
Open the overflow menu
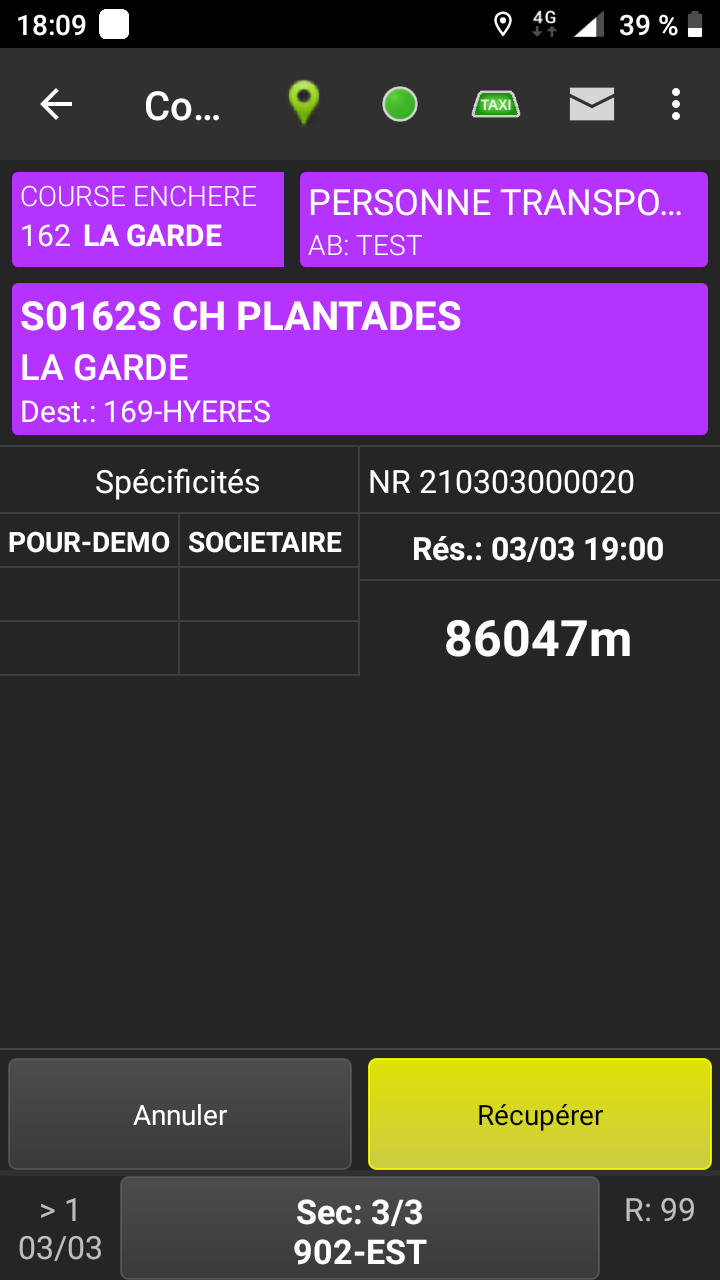[x=677, y=104]
